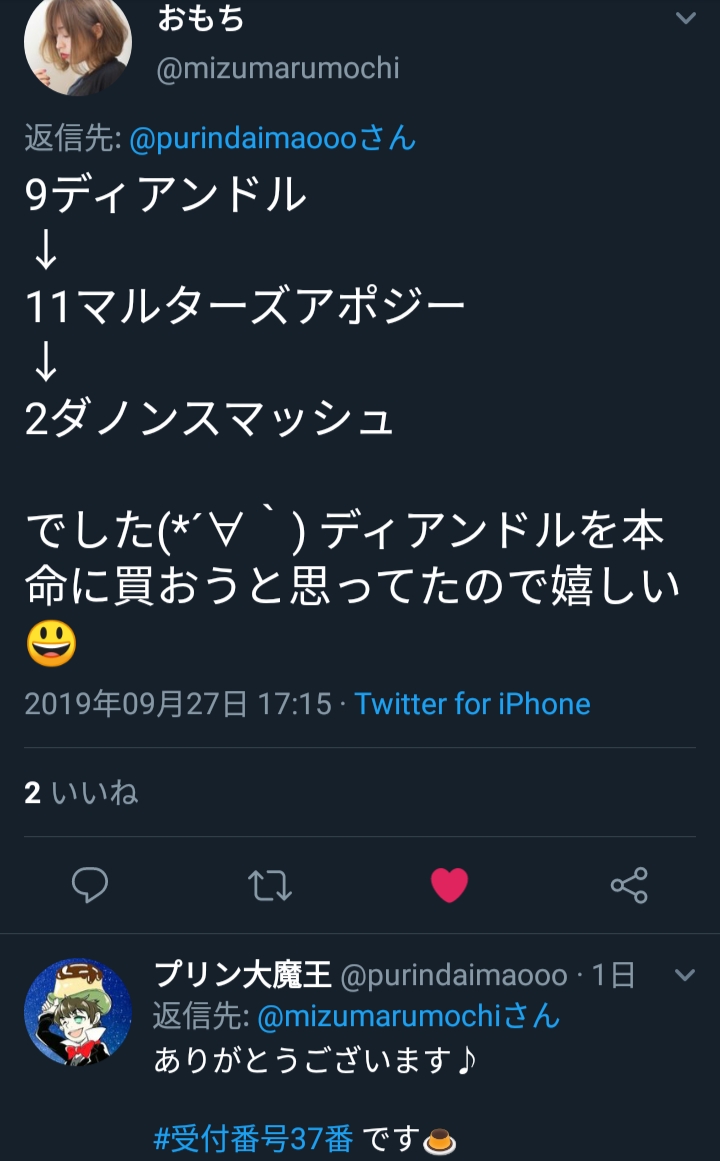
Task: Open the @purindaimaooo mention in reply header
Action: pos(272,138)
